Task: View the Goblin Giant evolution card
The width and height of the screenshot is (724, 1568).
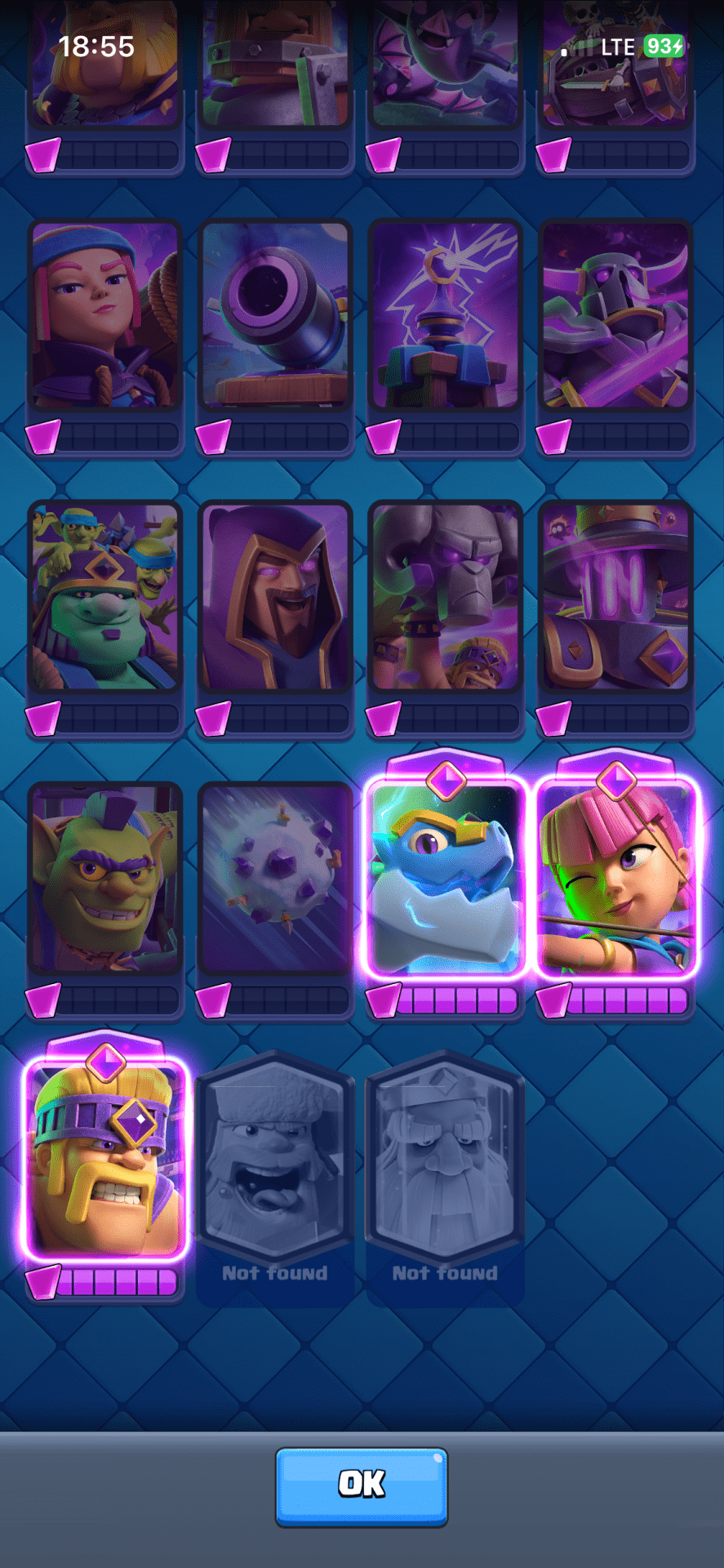Action: tap(105, 597)
